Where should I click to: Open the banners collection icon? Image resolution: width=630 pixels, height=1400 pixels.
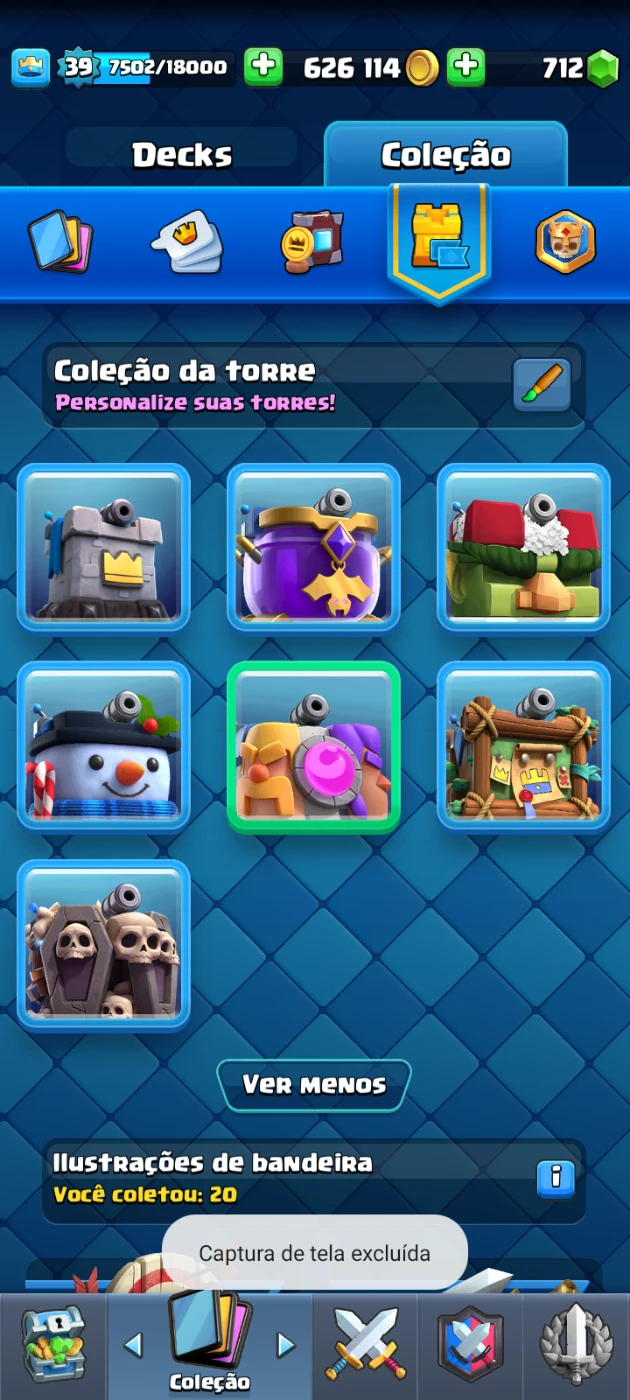tap(313, 241)
